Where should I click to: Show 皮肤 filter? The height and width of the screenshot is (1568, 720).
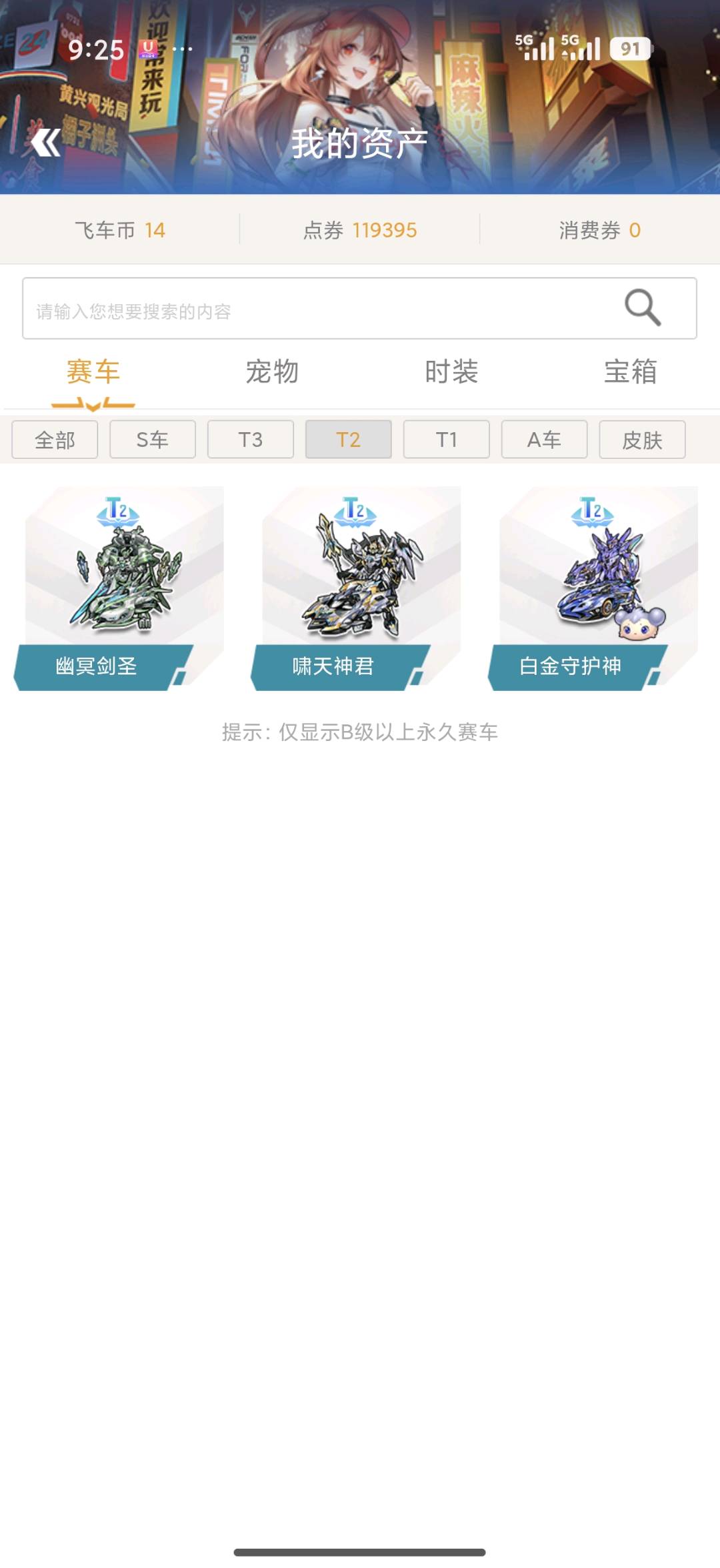click(x=643, y=440)
